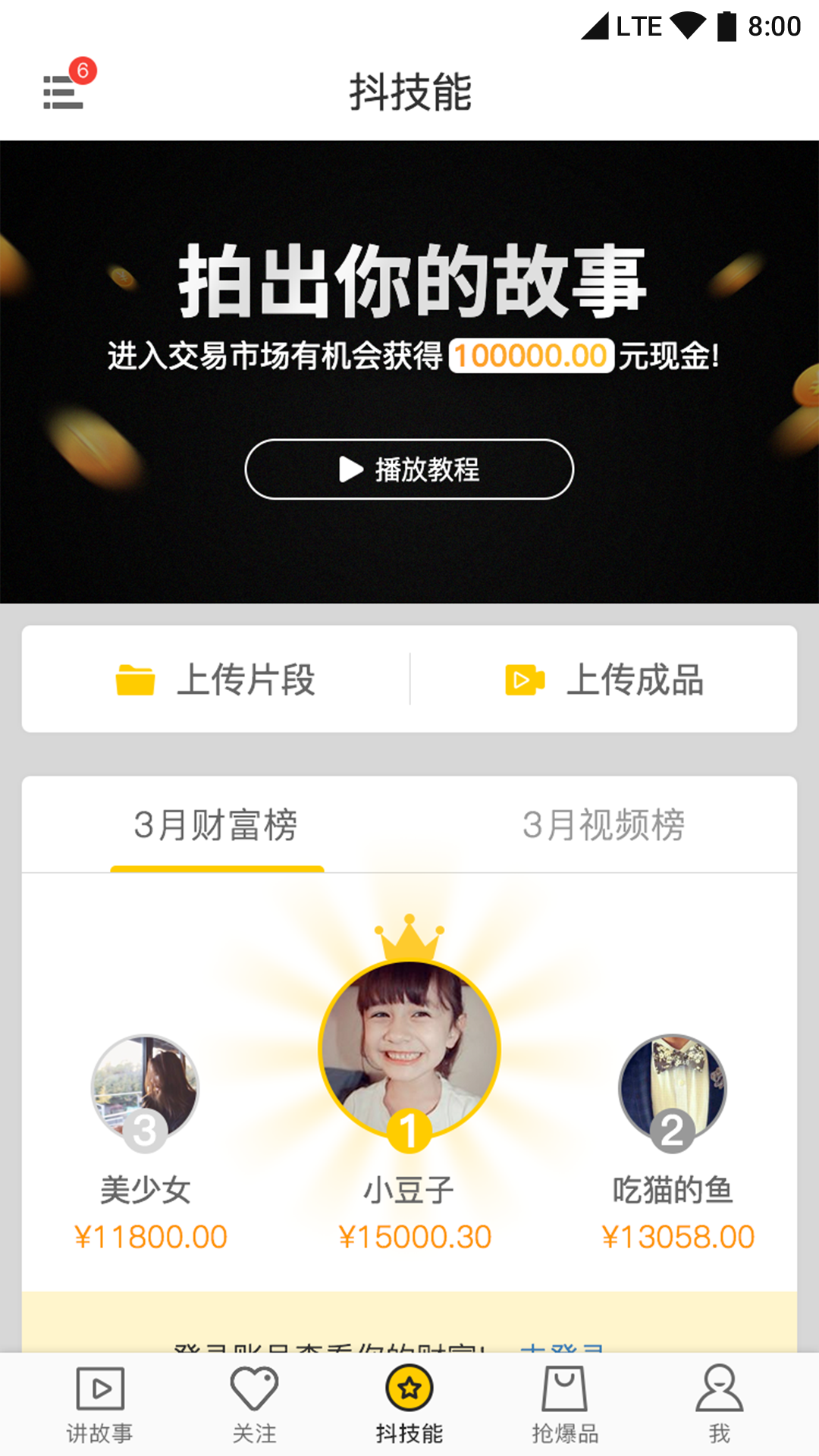Switch to the 关注 tab
Viewport: 819px width, 1456px height.
pyautogui.click(x=255, y=1404)
